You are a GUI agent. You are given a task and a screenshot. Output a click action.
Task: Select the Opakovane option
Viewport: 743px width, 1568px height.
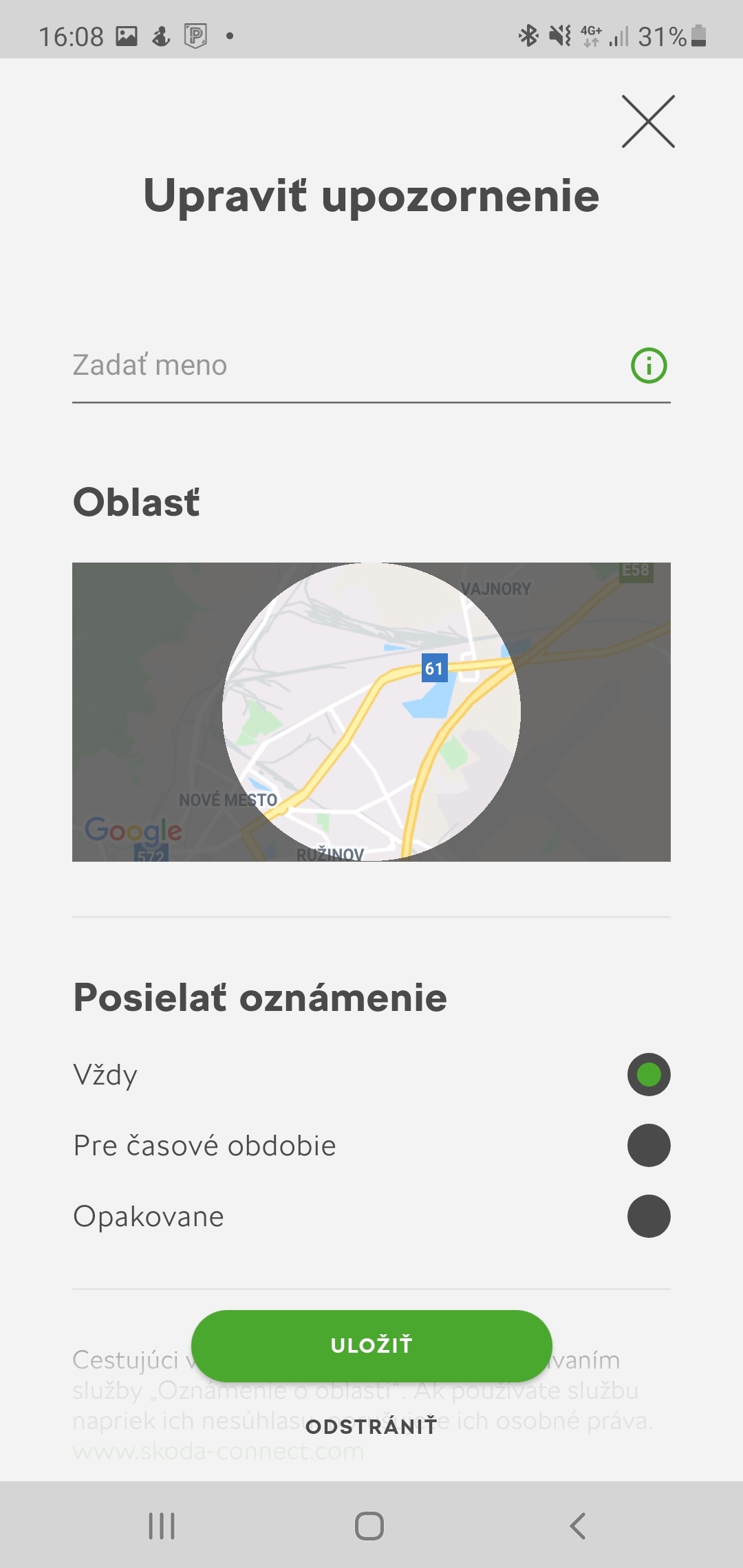(x=648, y=1217)
